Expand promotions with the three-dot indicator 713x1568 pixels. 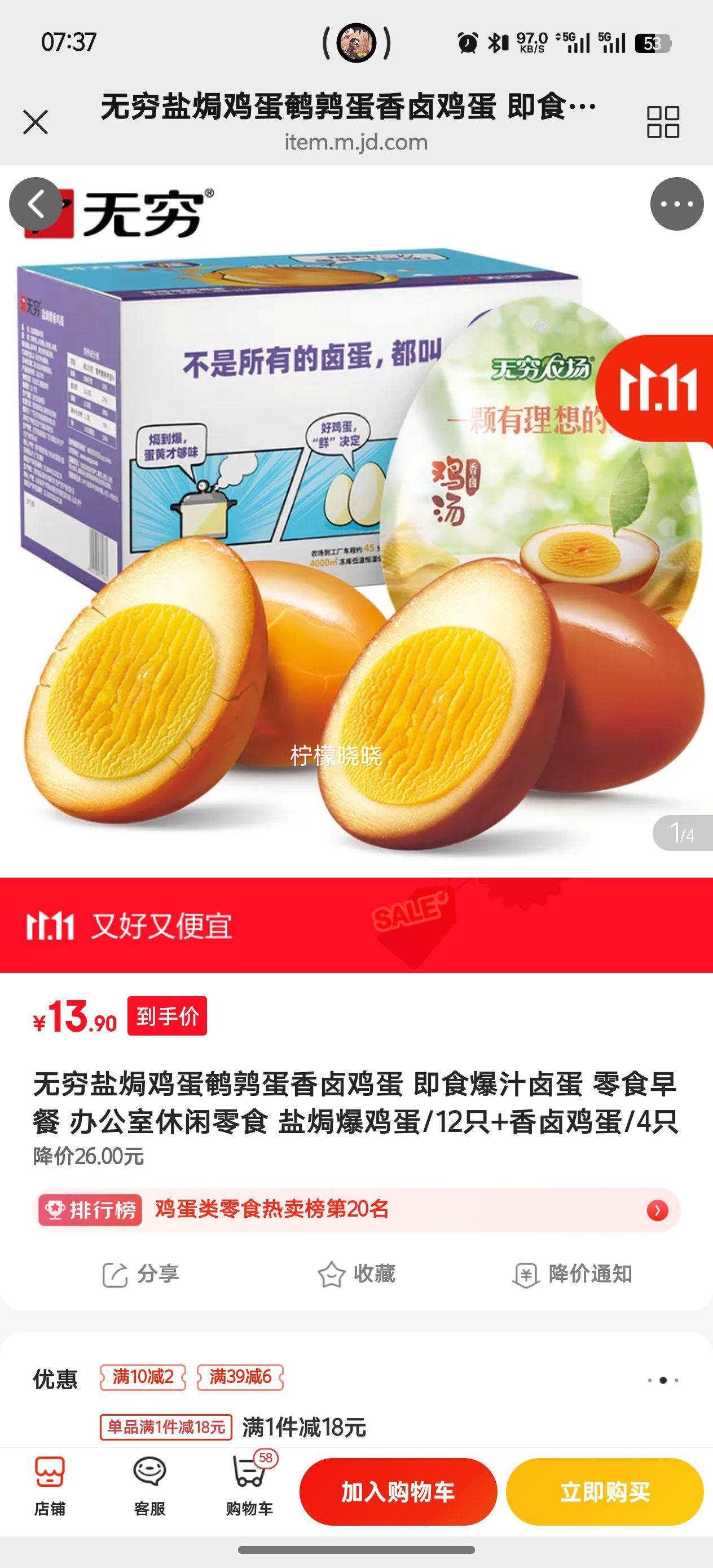tap(662, 1380)
